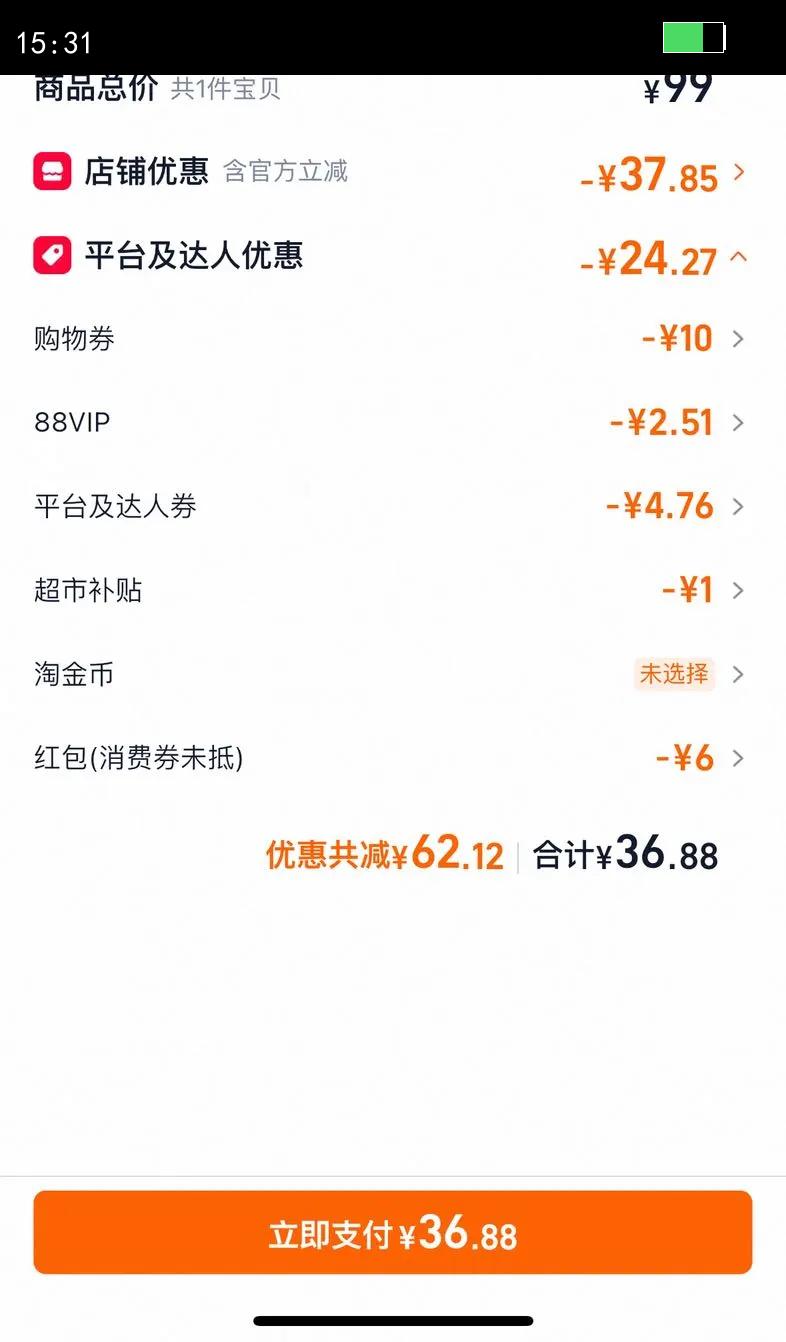Collapse the 平台及达人优惠 section
Screen dimensions: 786x1342
point(738,257)
